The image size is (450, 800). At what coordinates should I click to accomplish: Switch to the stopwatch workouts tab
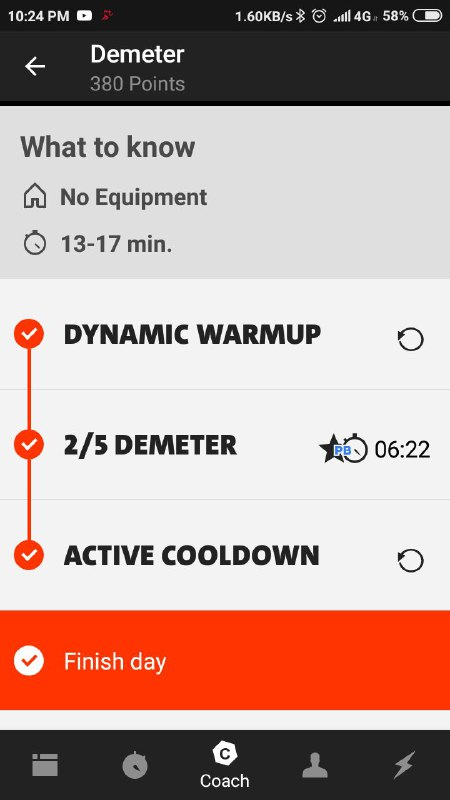point(135,765)
